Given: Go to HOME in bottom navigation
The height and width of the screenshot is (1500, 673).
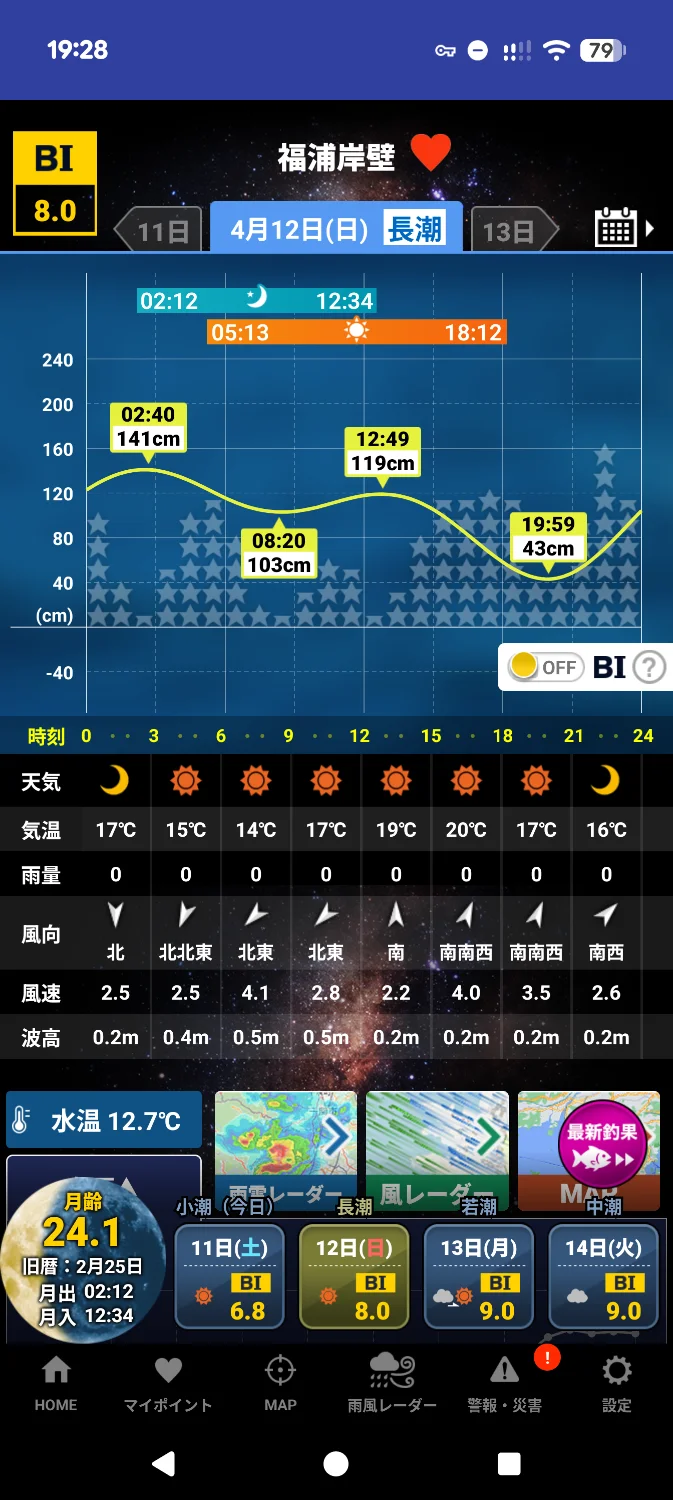Looking at the screenshot, I should [x=56, y=1383].
